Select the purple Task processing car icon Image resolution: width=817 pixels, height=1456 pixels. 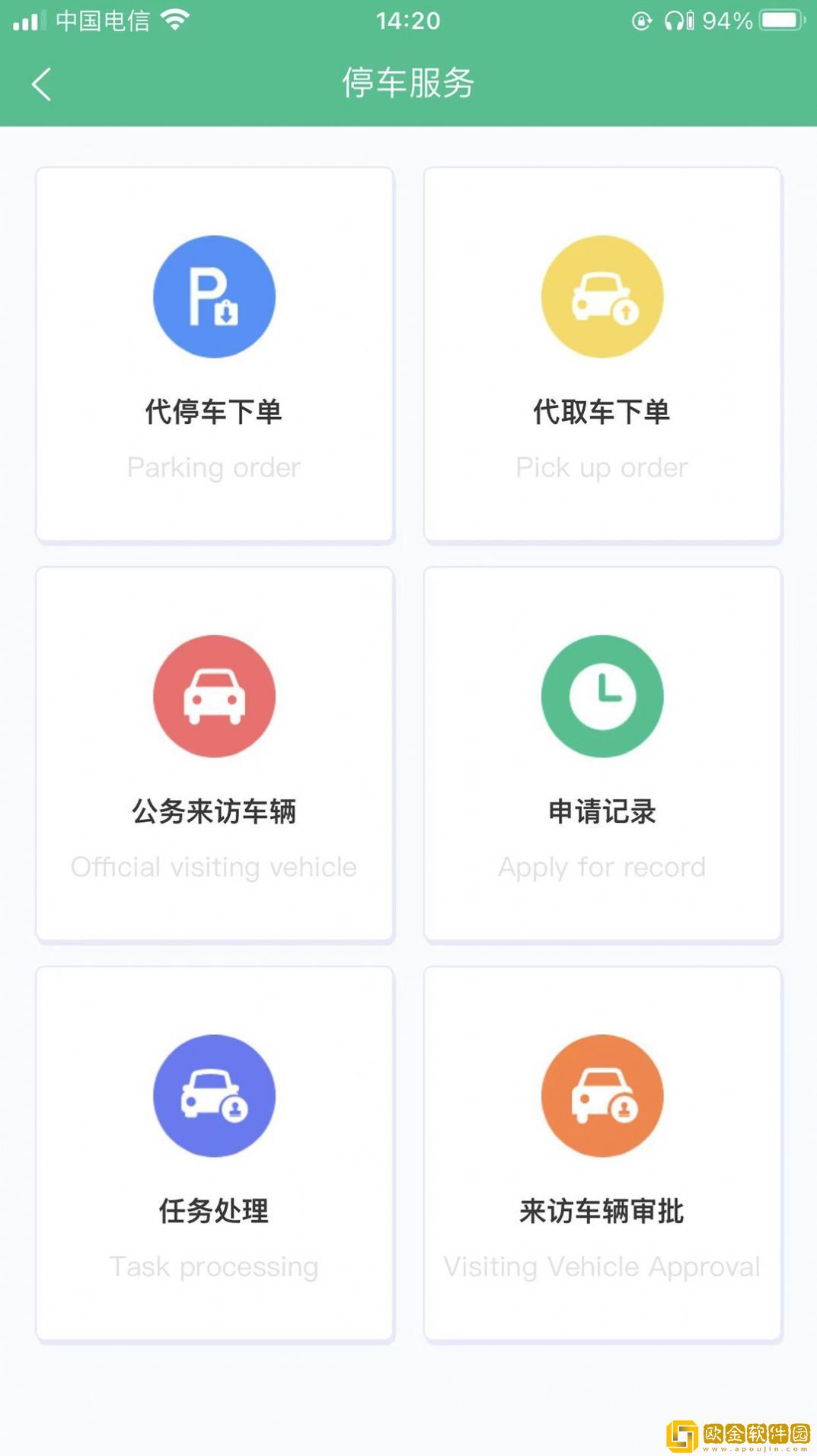pyautogui.click(x=214, y=1096)
